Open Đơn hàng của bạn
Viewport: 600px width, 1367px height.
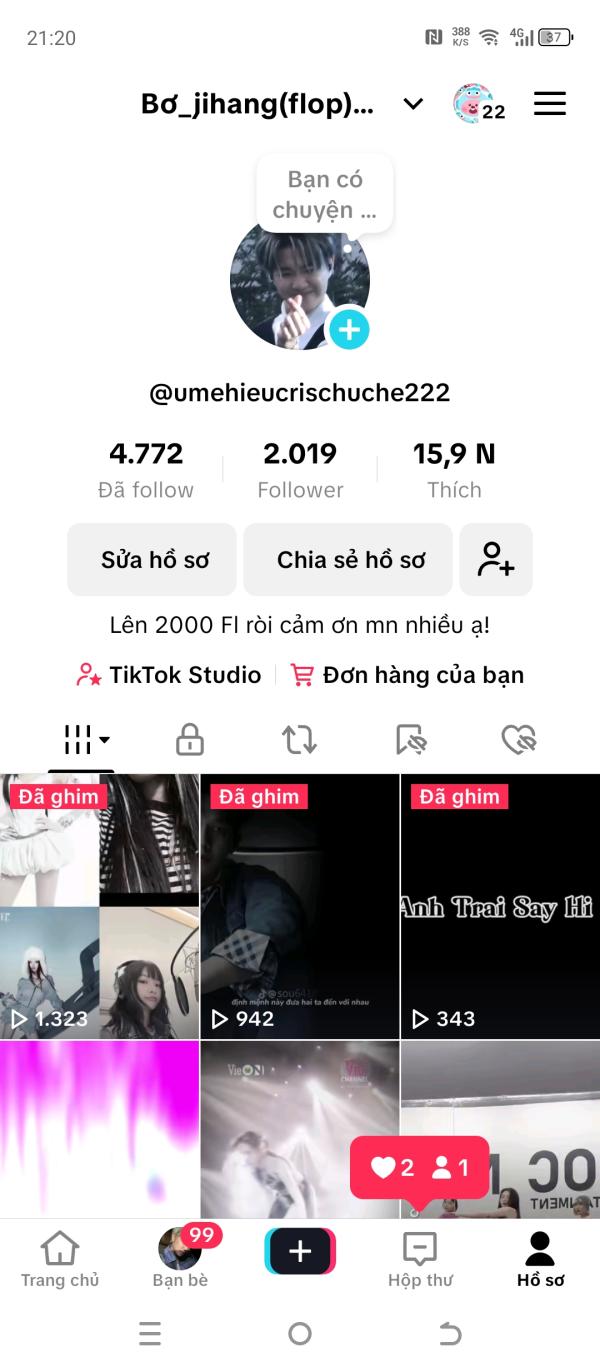[x=407, y=675]
